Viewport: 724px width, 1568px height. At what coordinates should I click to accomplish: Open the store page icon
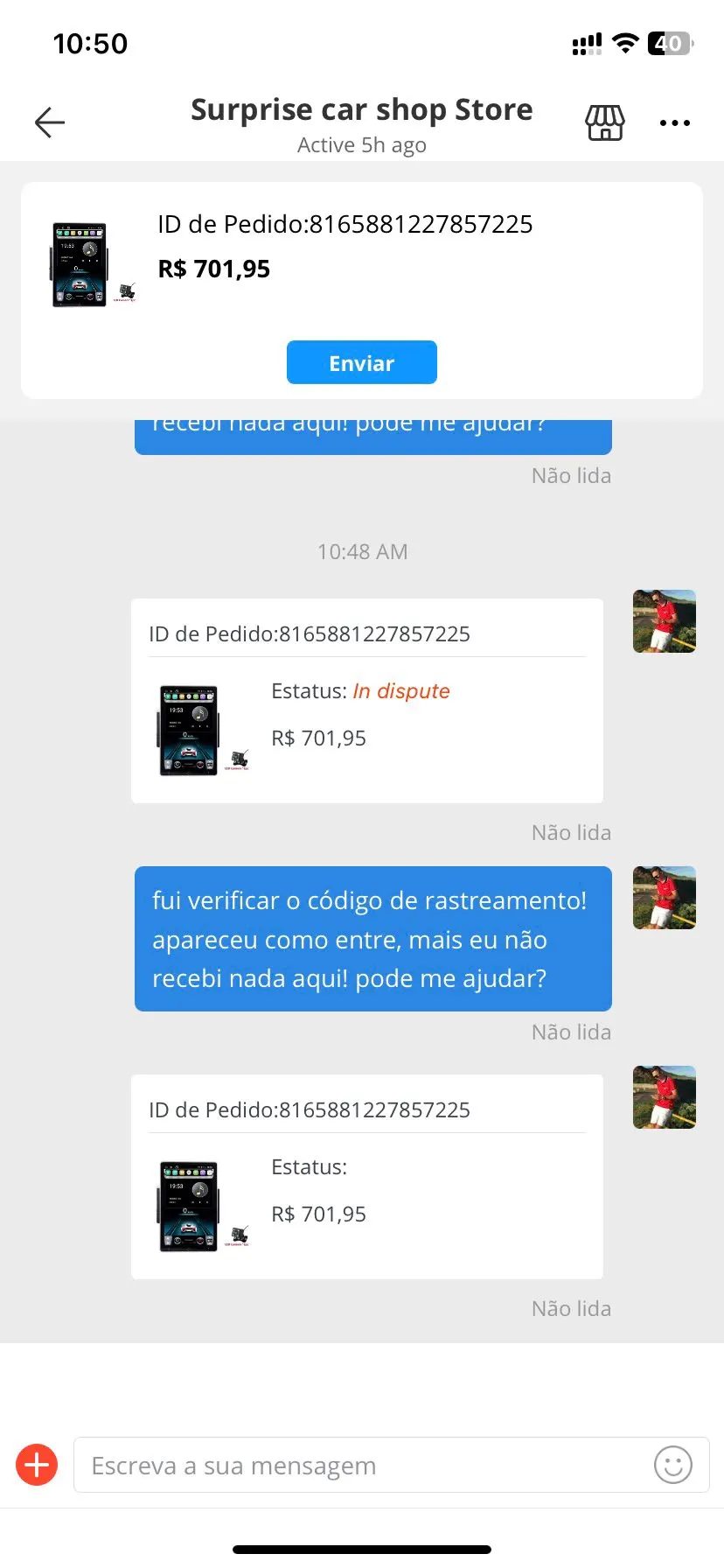point(604,122)
